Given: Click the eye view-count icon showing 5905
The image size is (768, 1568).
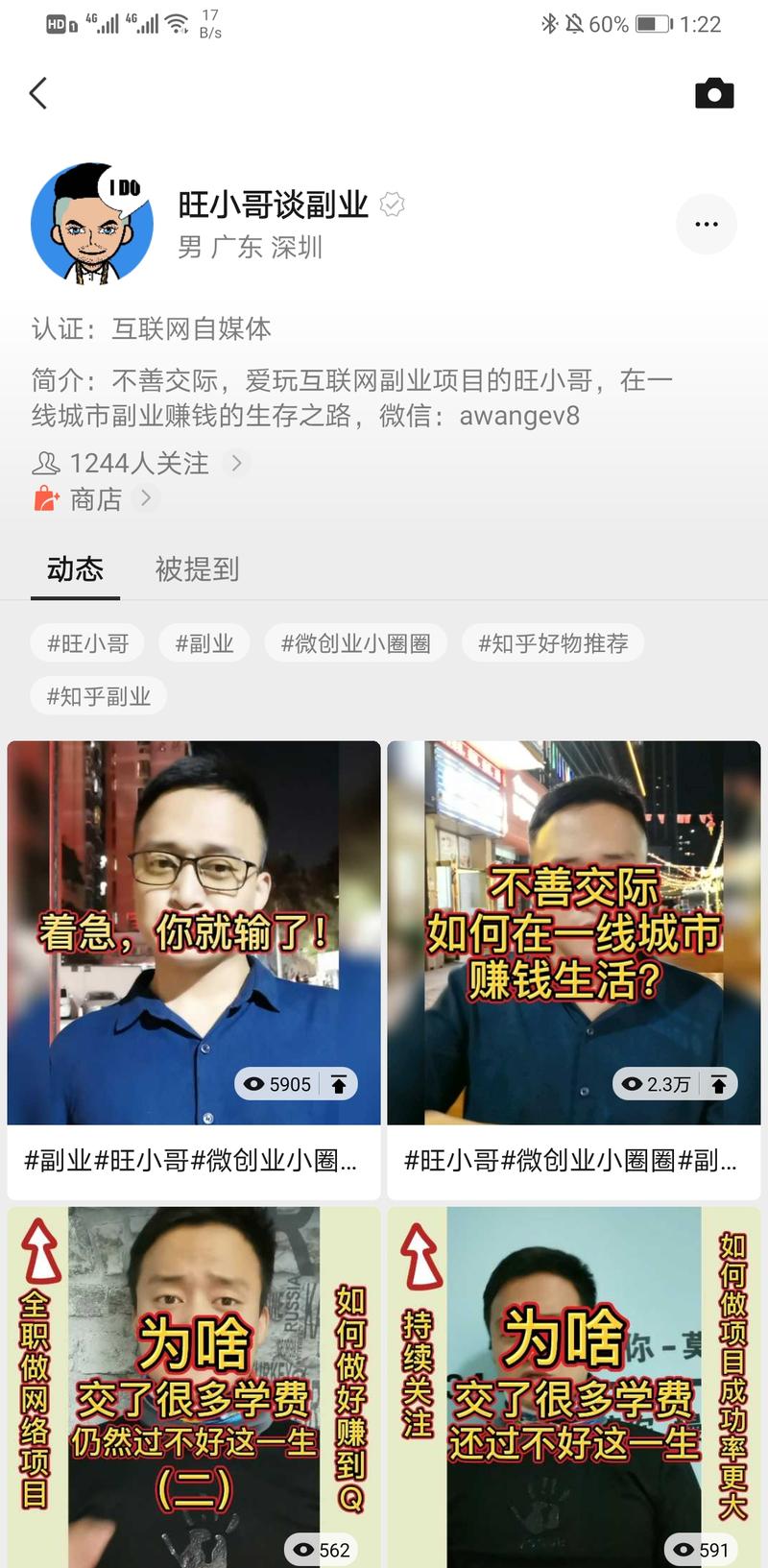Looking at the screenshot, I should point(253,1083).
